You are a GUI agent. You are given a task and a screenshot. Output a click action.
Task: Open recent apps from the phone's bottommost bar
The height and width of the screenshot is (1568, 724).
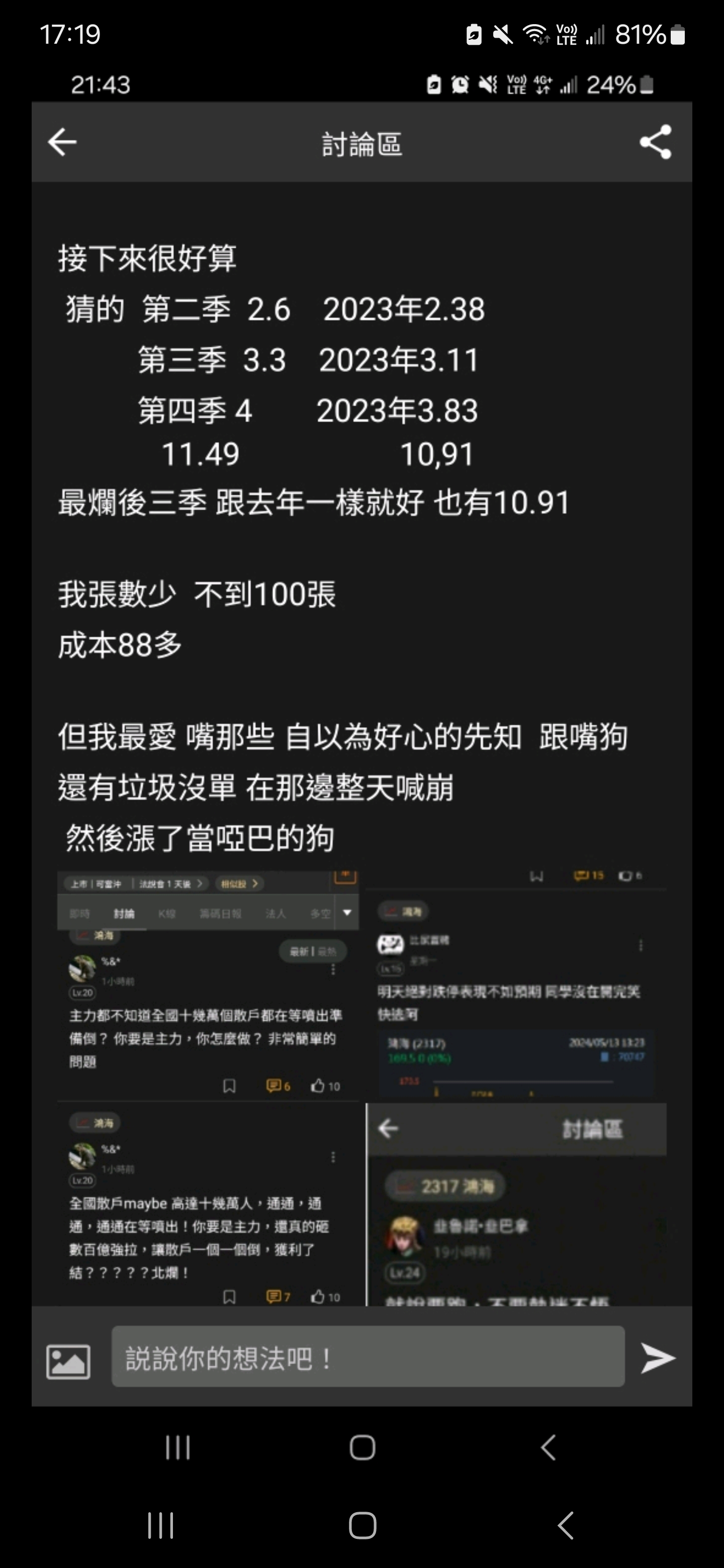pyautogui.click(x=161, y=1525)
